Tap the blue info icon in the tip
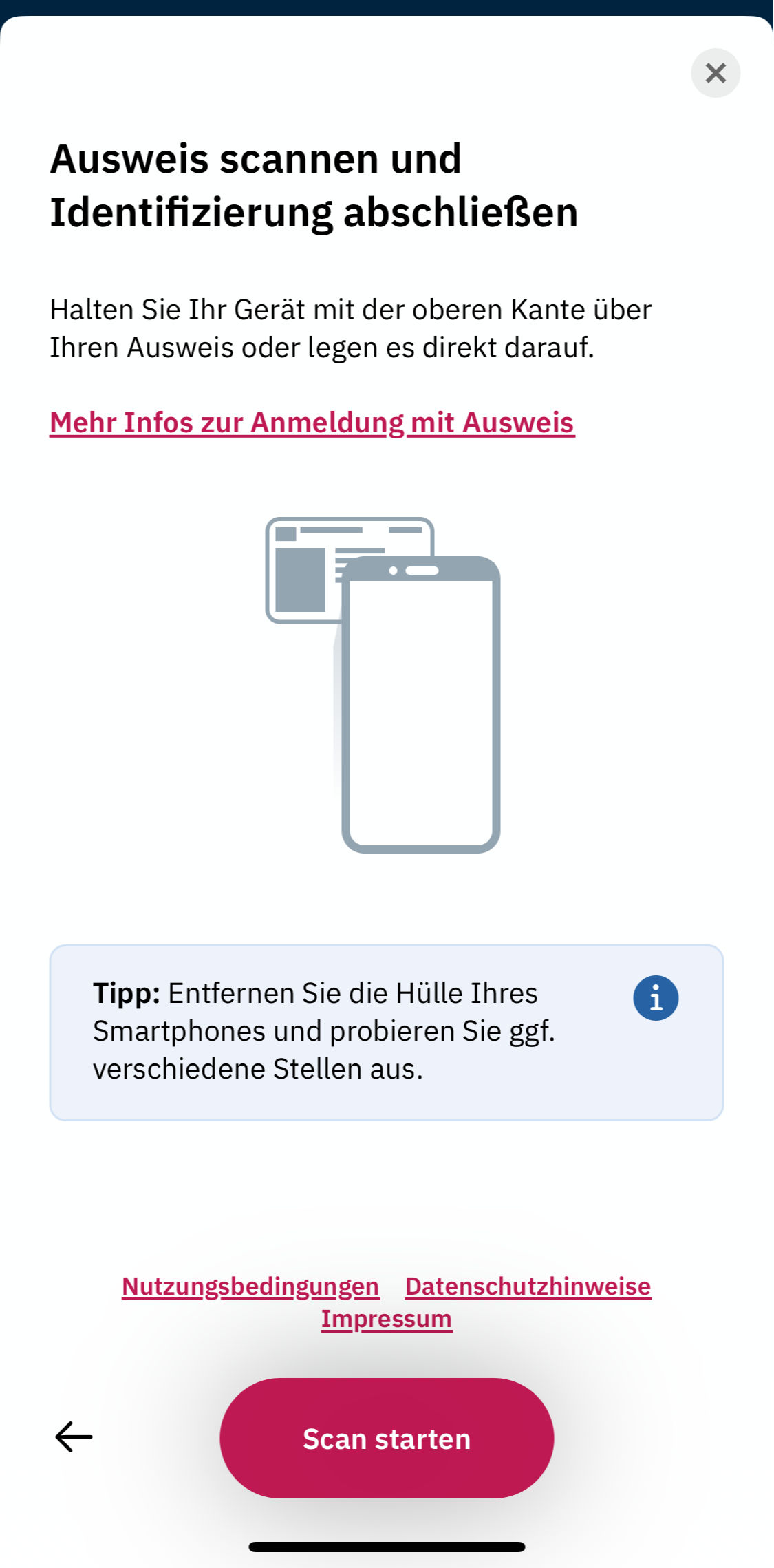 [656, 998]
